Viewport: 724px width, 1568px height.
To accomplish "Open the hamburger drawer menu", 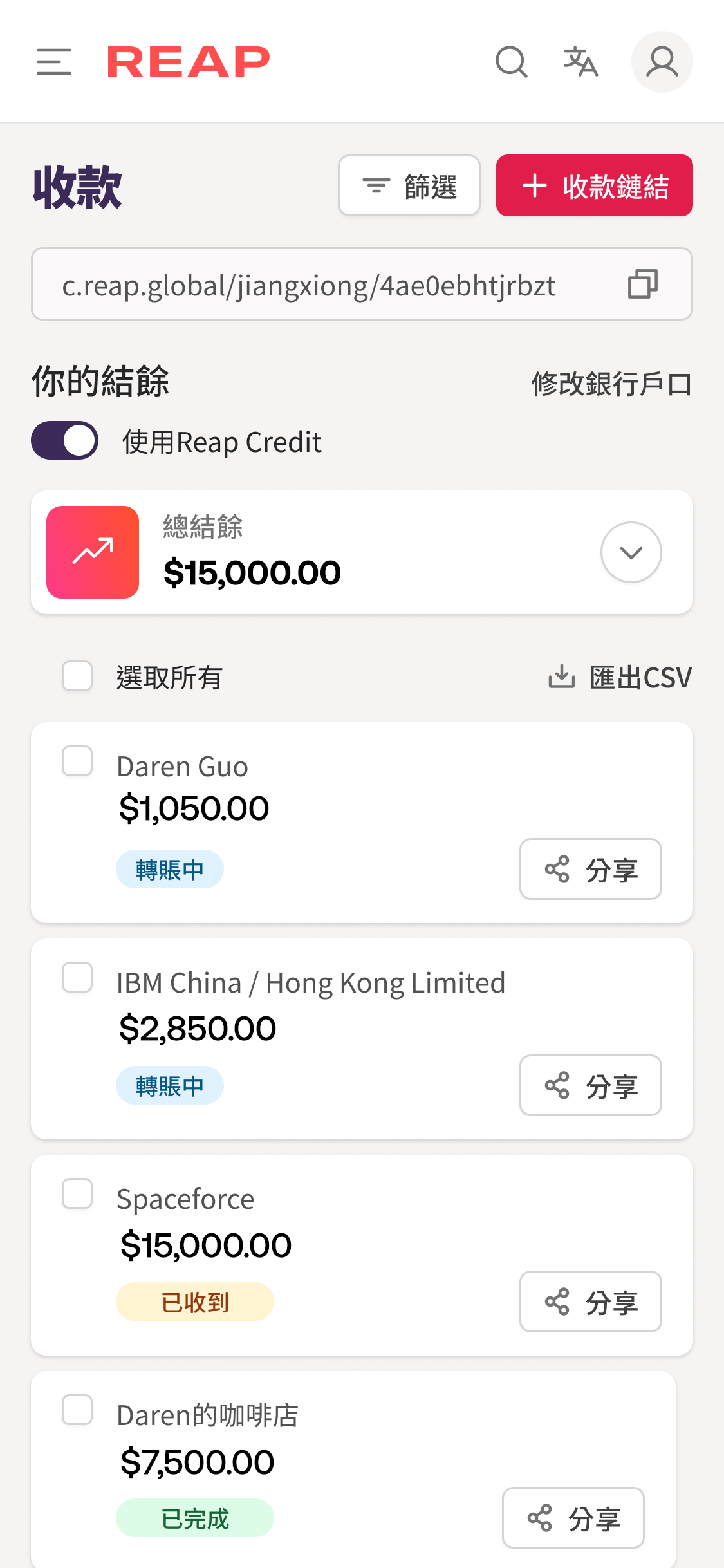I will tap(54, 62).
